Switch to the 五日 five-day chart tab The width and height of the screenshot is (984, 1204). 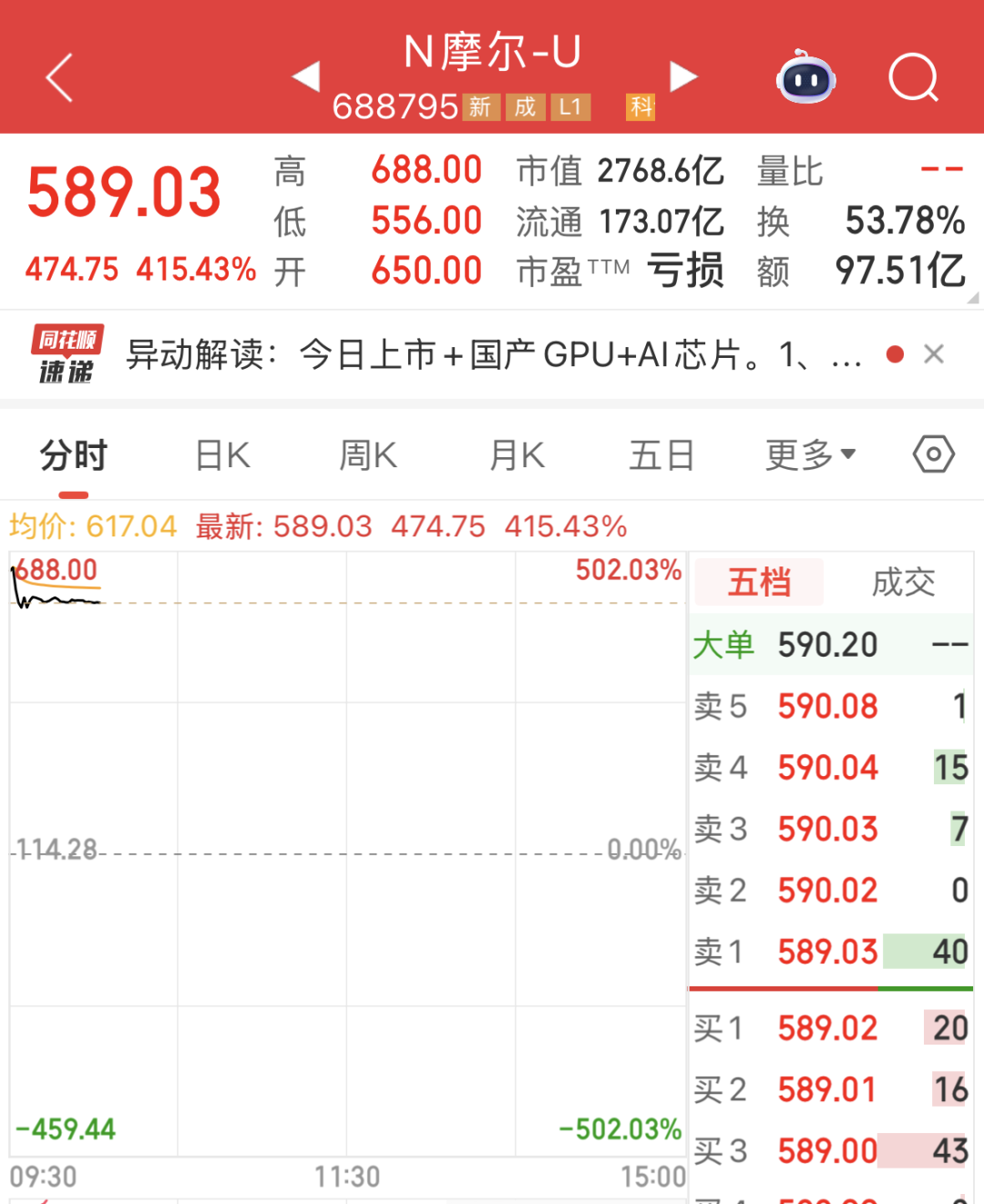coord(661,454)
